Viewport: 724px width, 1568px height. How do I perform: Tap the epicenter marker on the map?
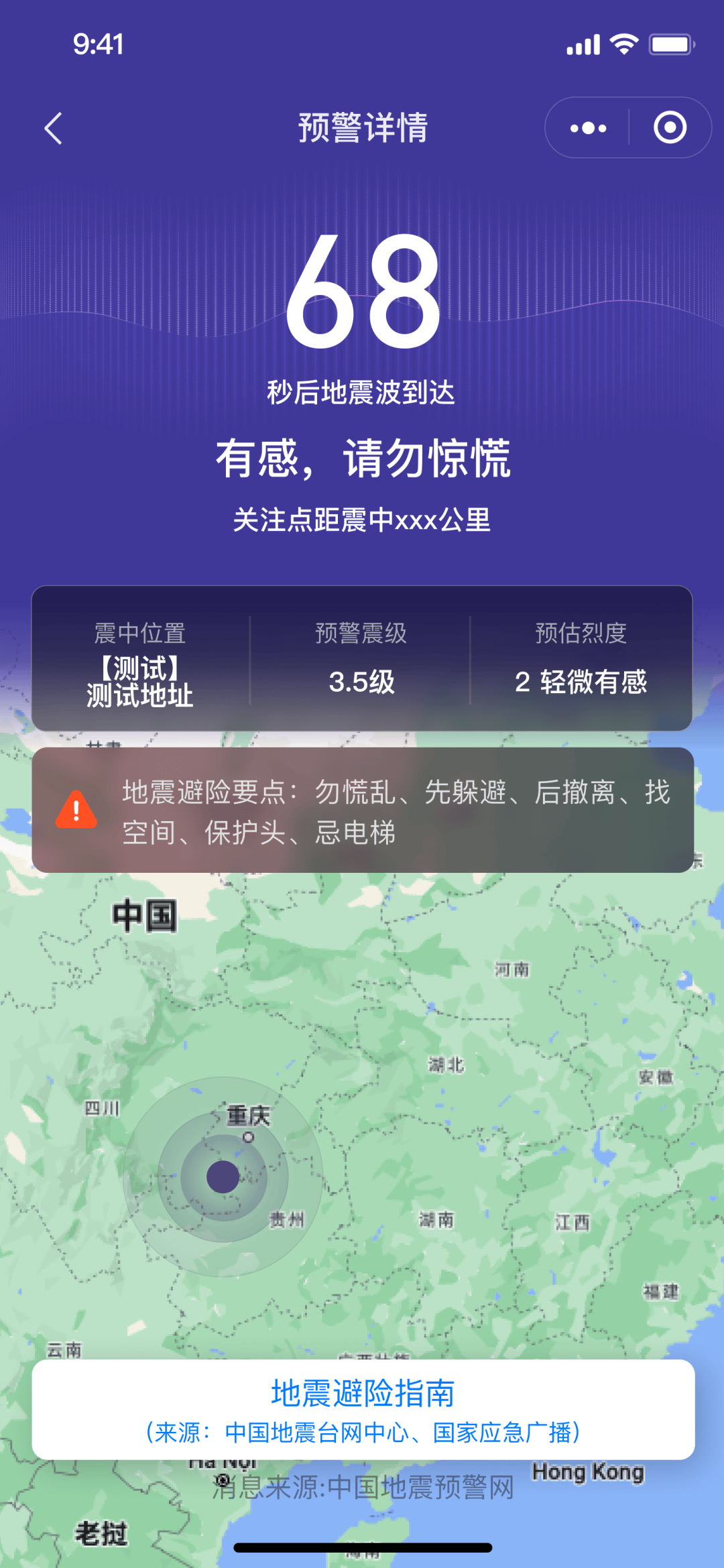pyautogui.click(x=221, y=1175)
